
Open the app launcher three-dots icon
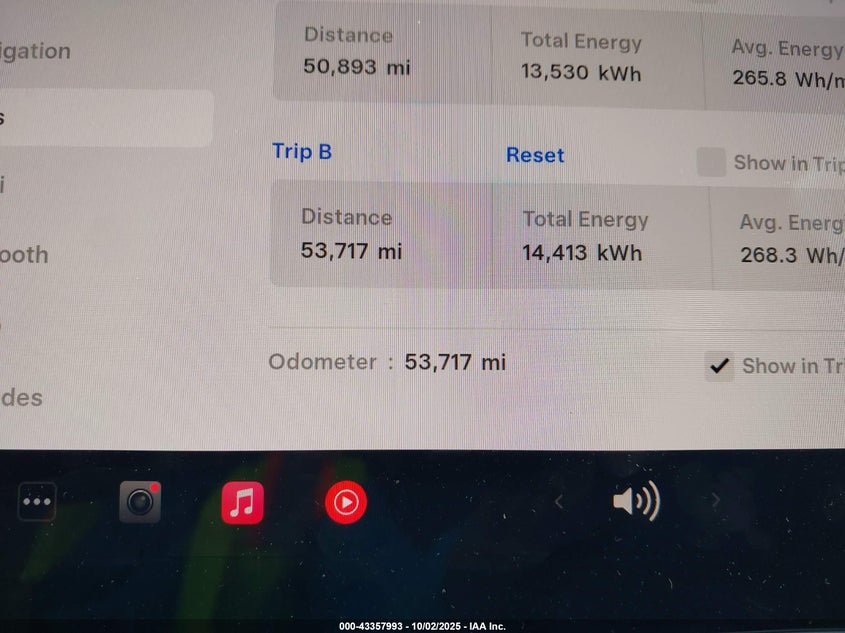(37, 501)
